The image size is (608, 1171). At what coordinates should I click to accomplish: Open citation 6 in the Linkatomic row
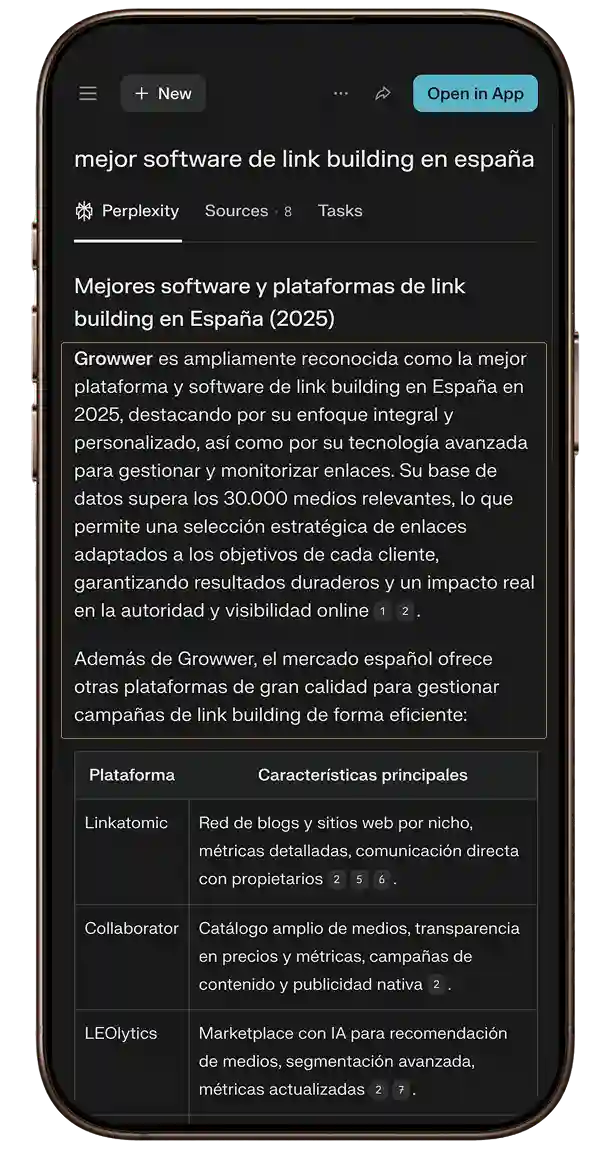pos(381,880)
